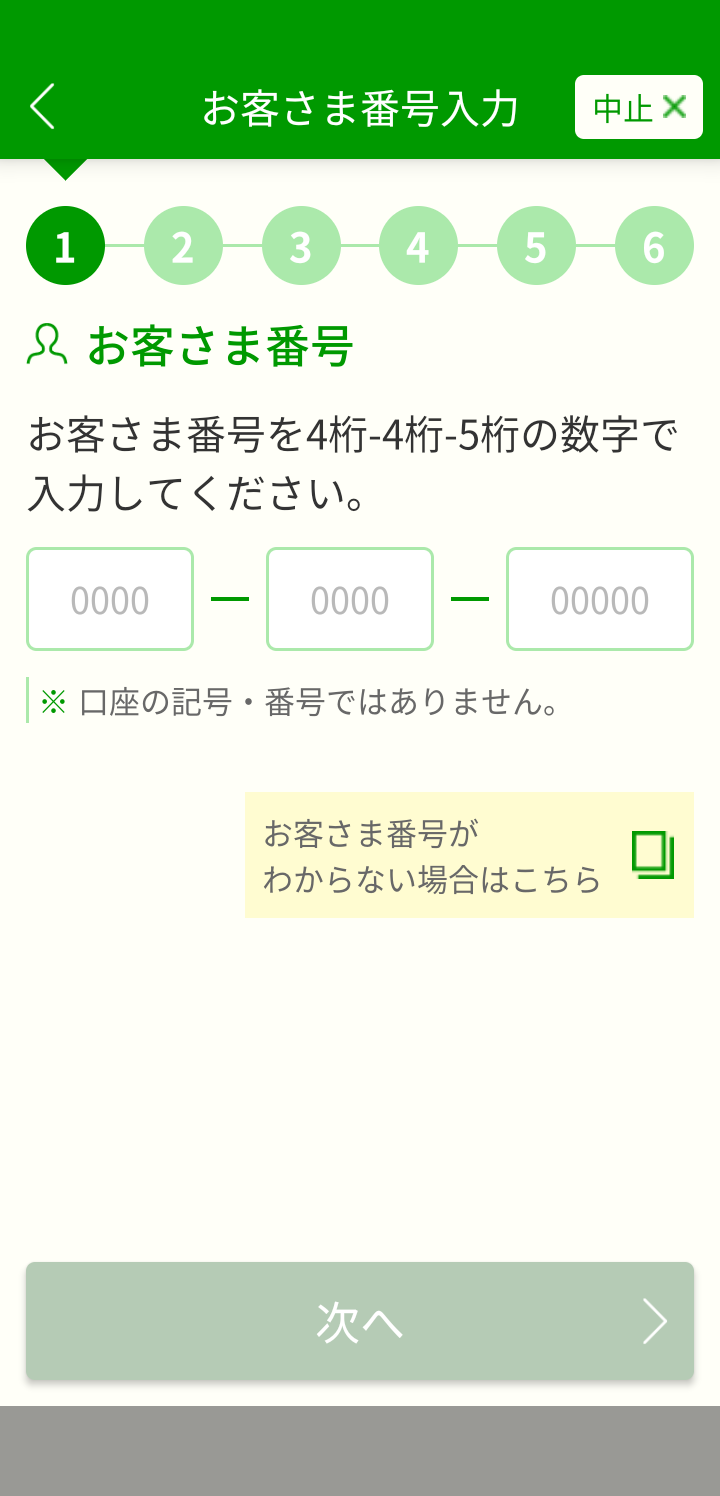Tap the 5-digit customer number field
This screenshot has width=720, height=1496.
(599, 599)
